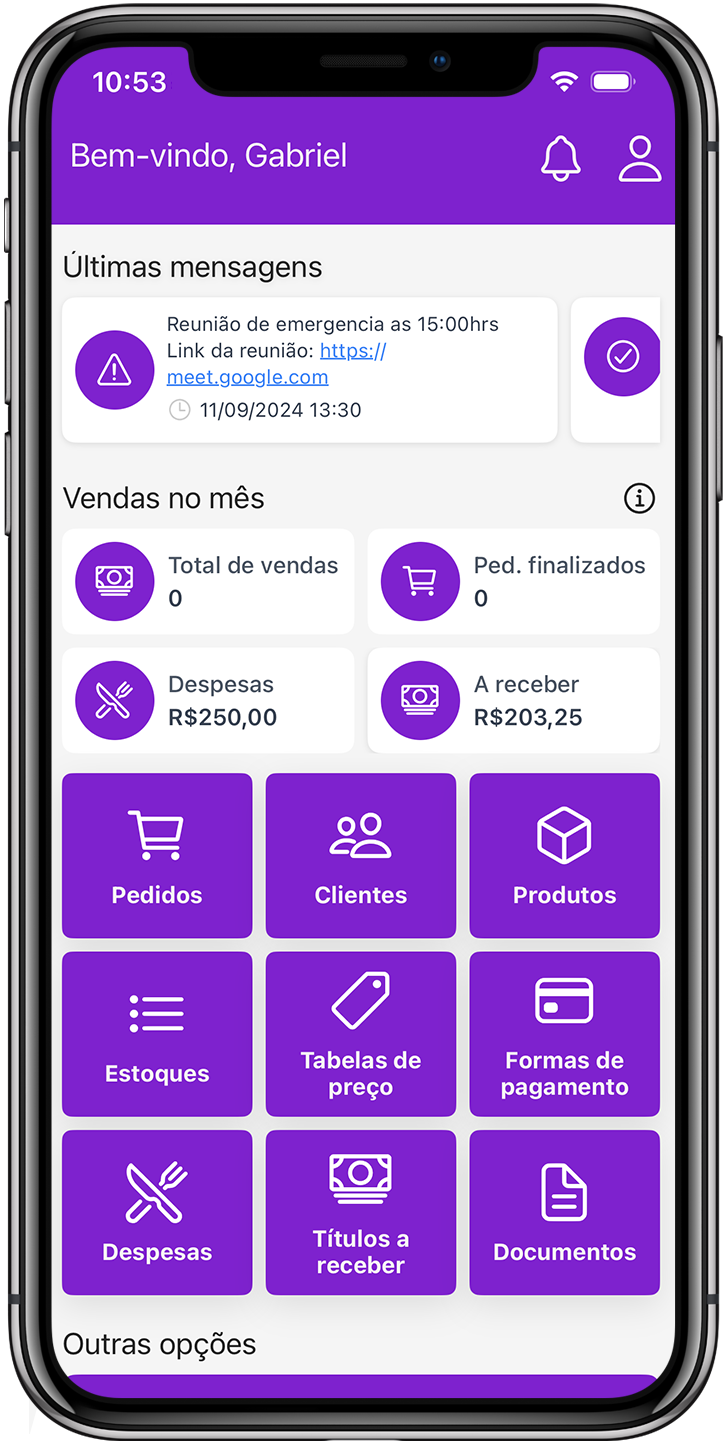
Task: Open the notifications bell
Action: (561, 158)
